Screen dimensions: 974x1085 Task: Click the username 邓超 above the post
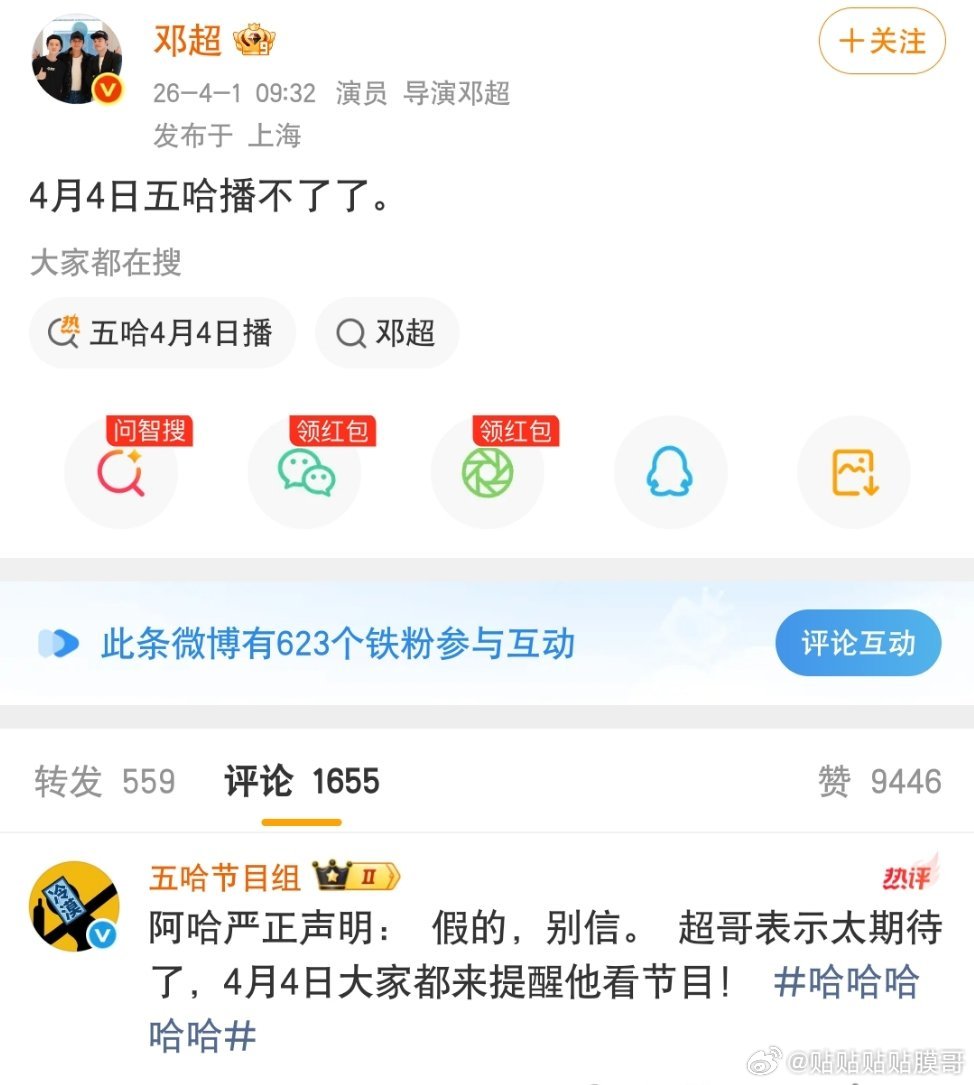(187, 42)
